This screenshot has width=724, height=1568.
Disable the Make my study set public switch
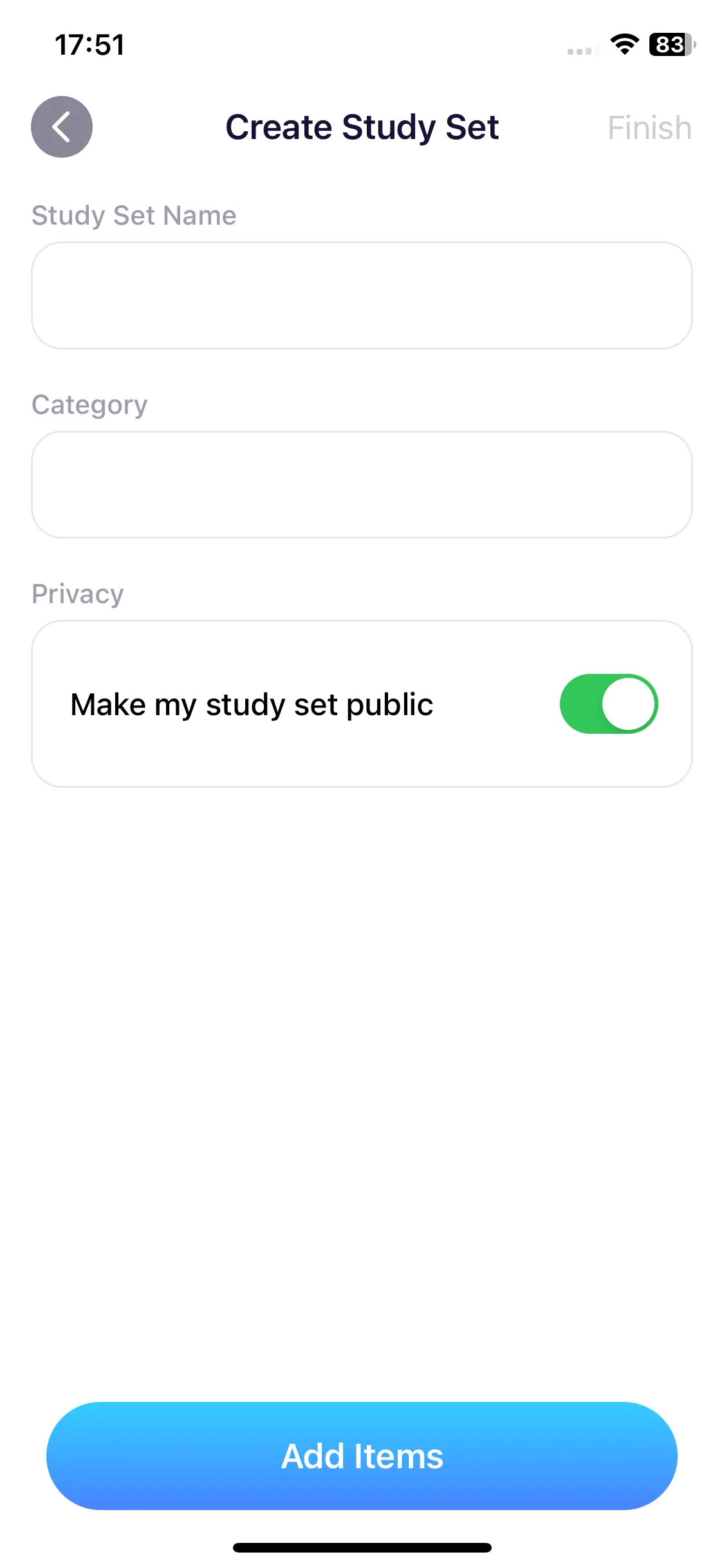coord(608,704)
